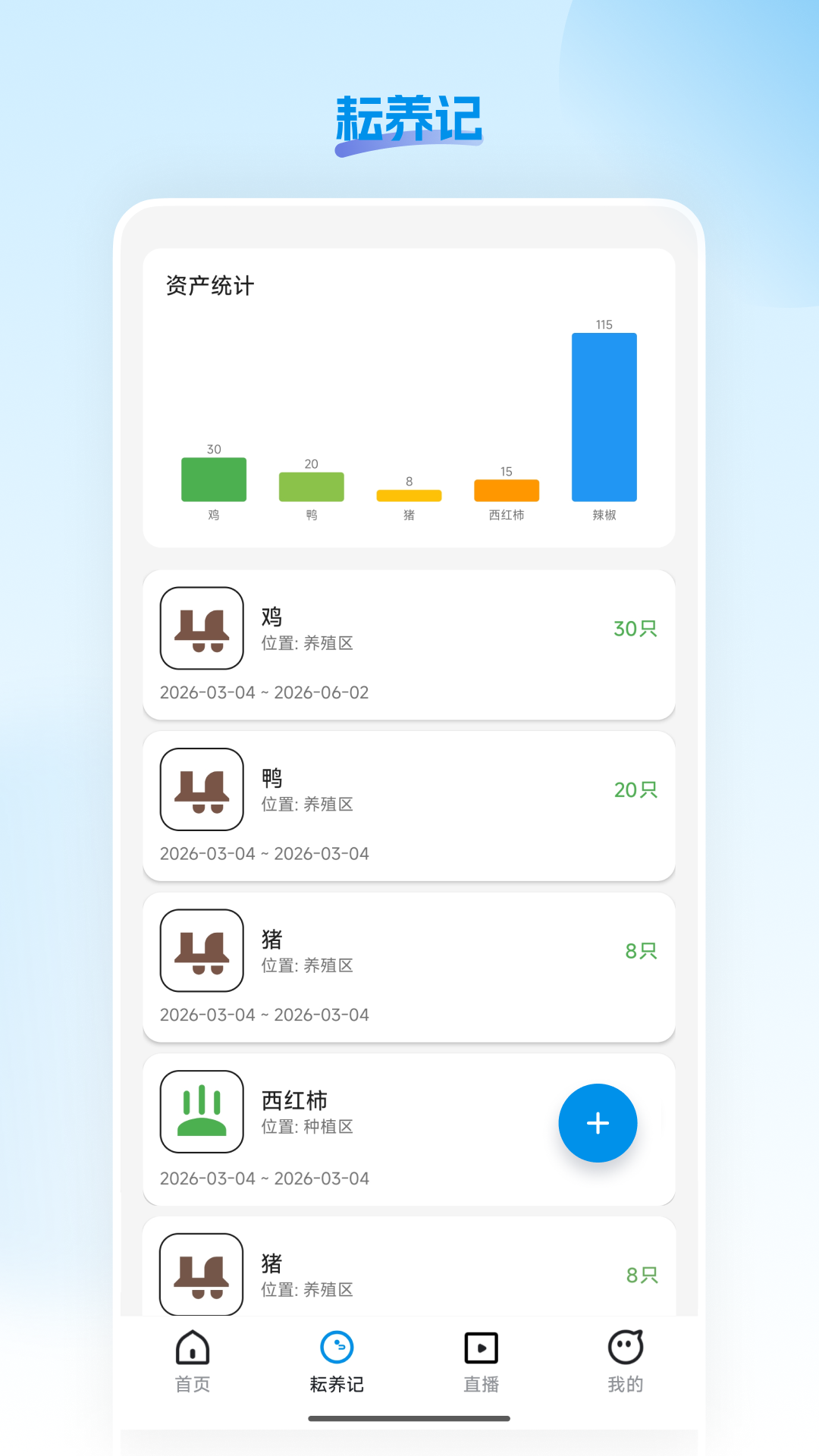This screenshot has width=819, height=1456.
Task: Tap the green 鸡 bar in the chart
Action: 213,479
